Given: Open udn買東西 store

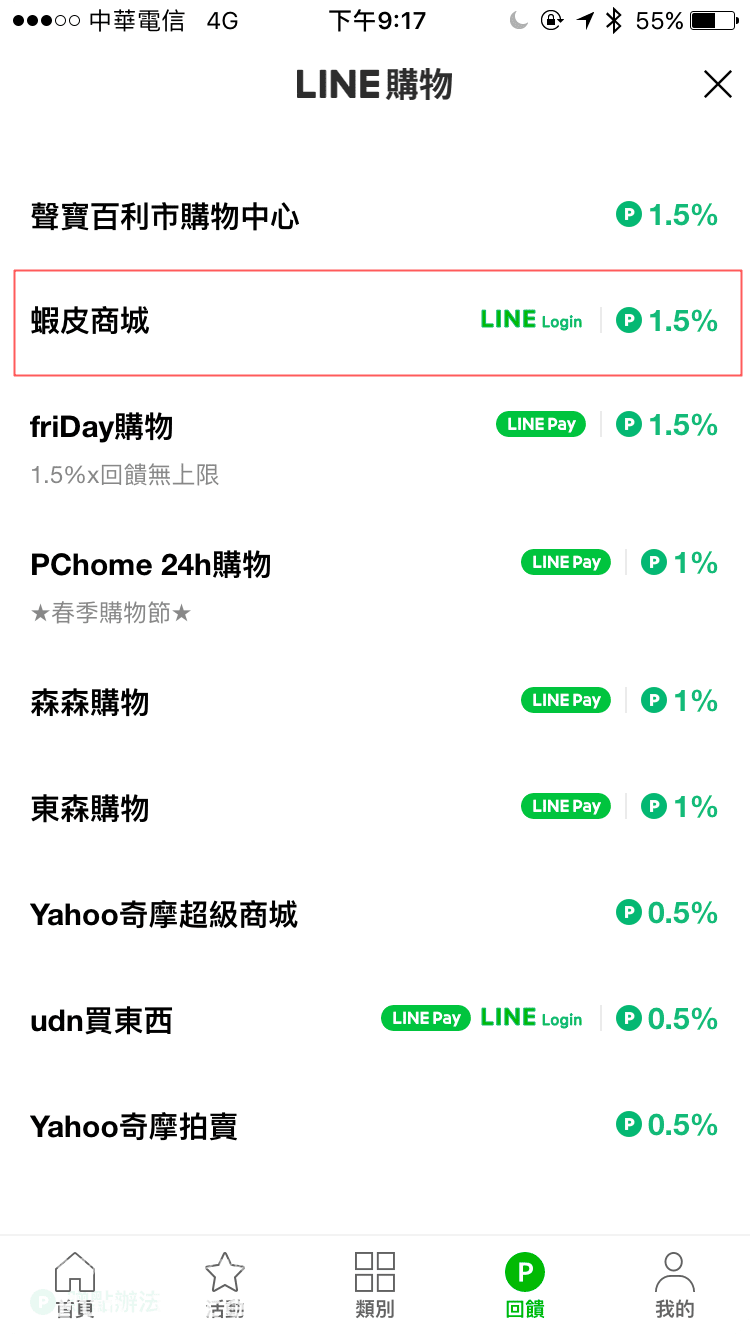Looking at the screenshot, I should coord(102,1020).
